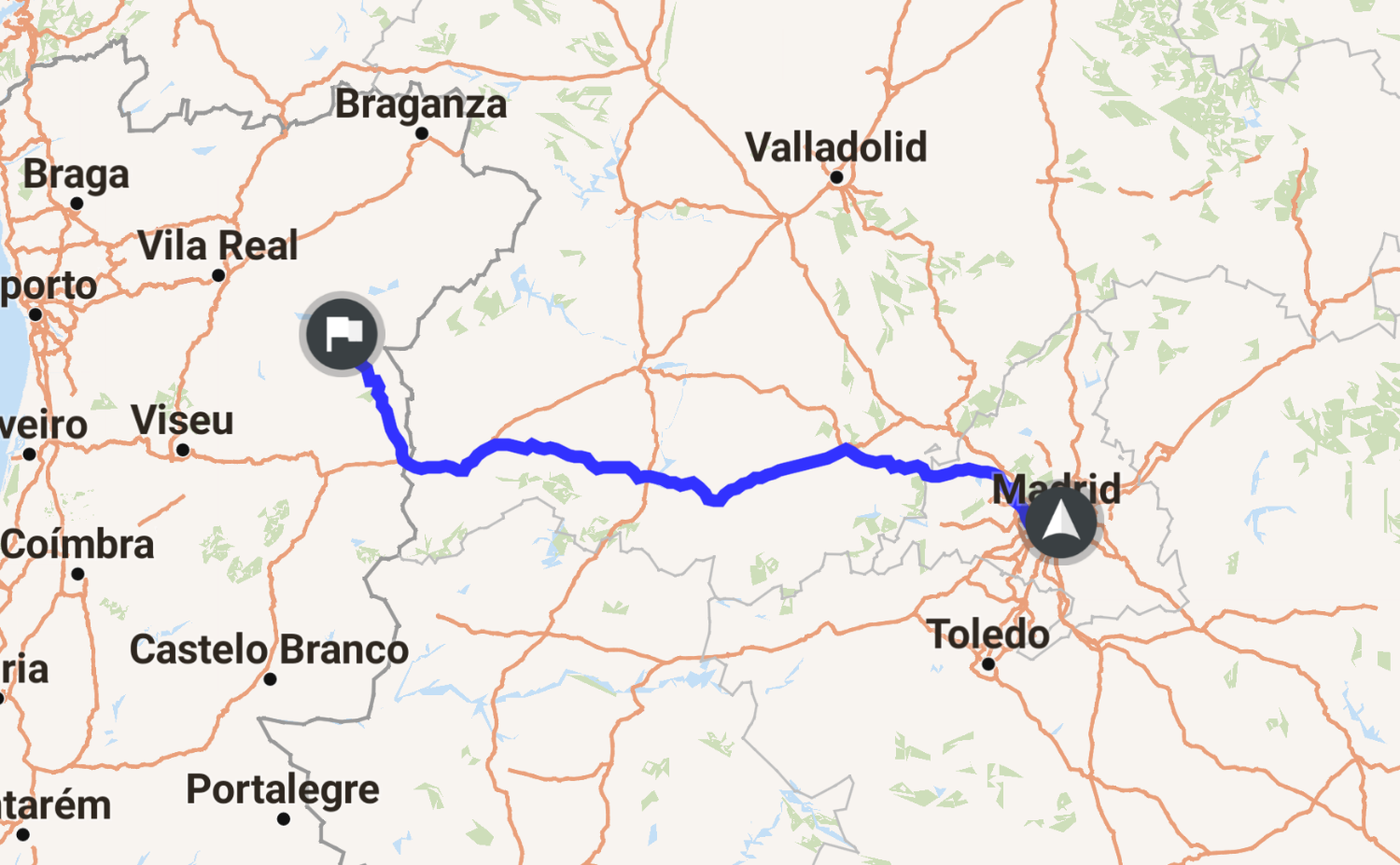Tap the destination flag marker

[x=343, y=333]
